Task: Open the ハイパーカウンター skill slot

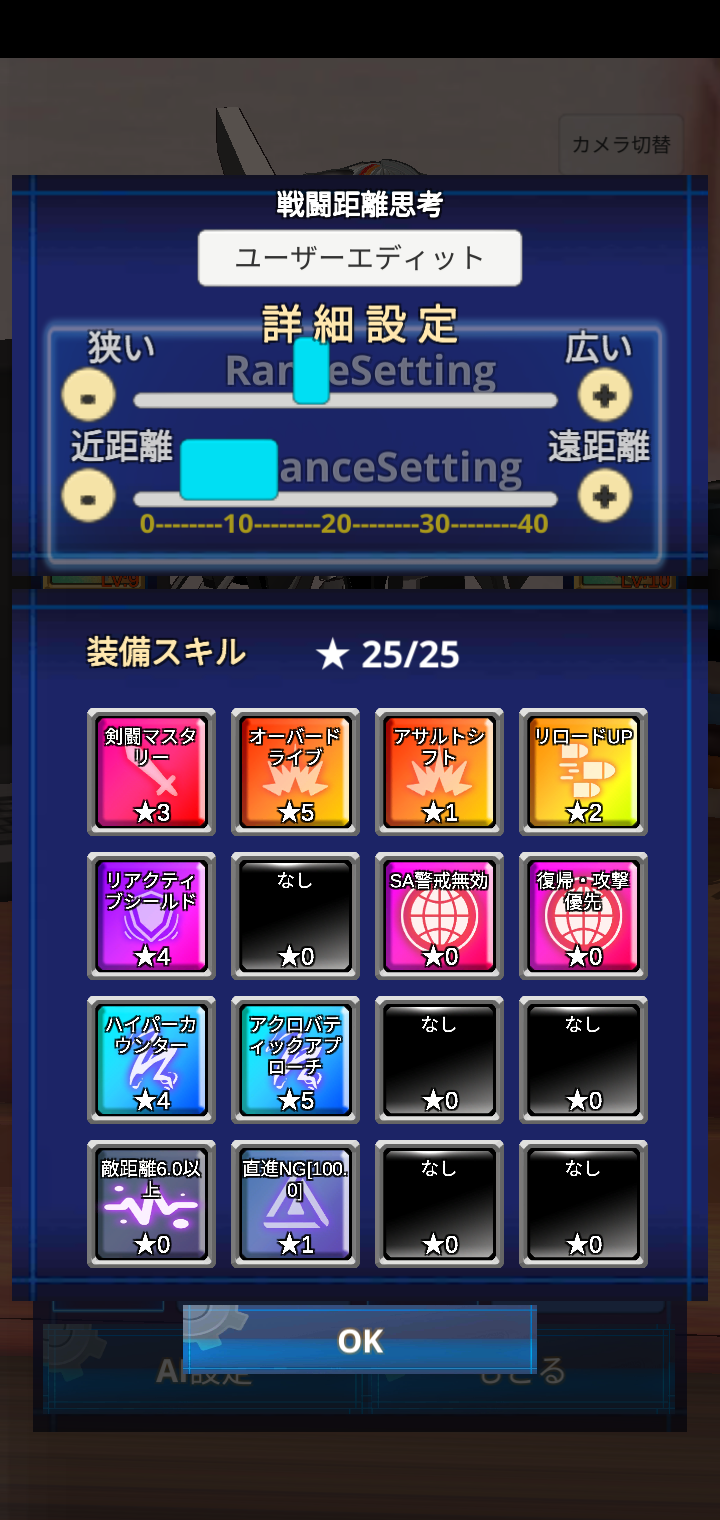Action: (151, 1060)
